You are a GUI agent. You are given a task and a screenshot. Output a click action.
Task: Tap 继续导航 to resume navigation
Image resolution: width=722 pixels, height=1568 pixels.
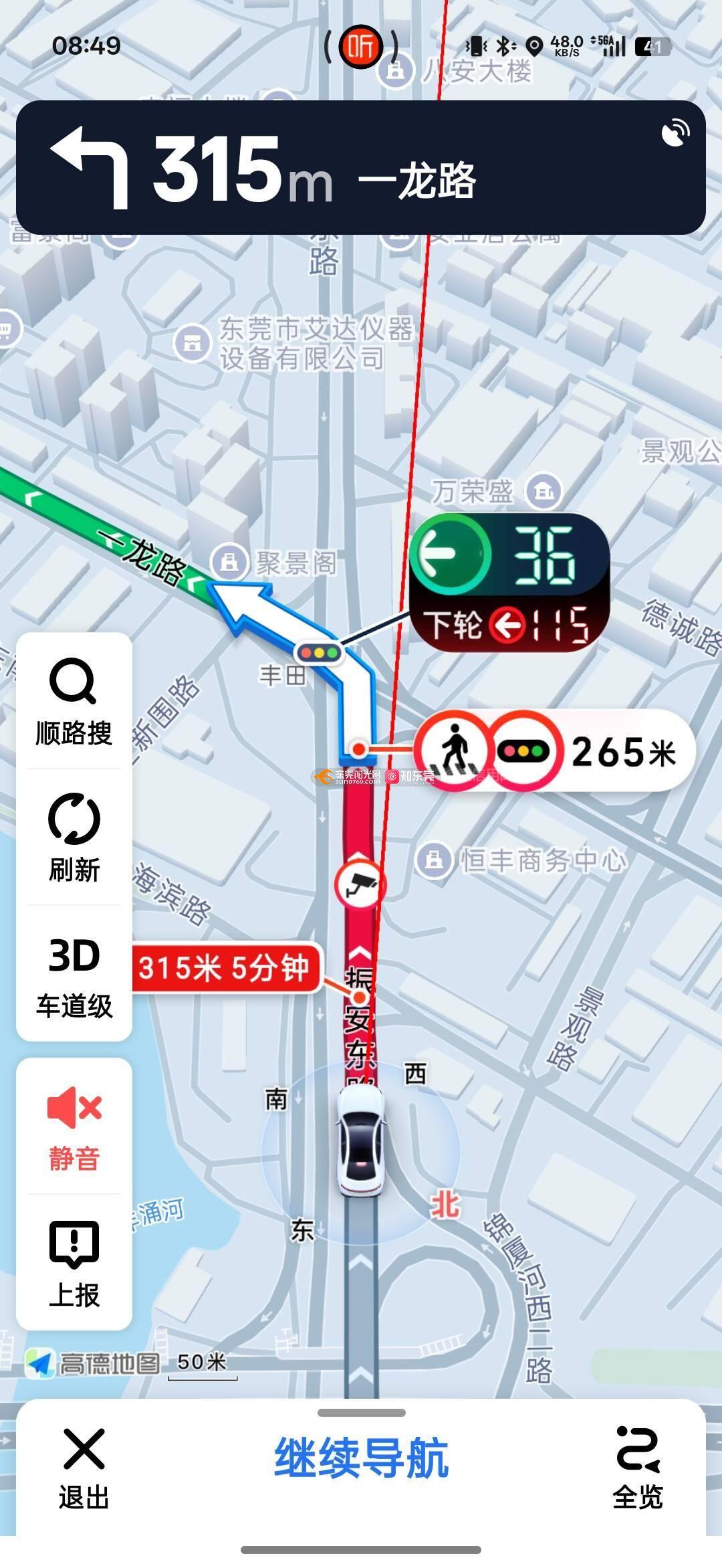pyautogui.click(x=361, y=1458)
